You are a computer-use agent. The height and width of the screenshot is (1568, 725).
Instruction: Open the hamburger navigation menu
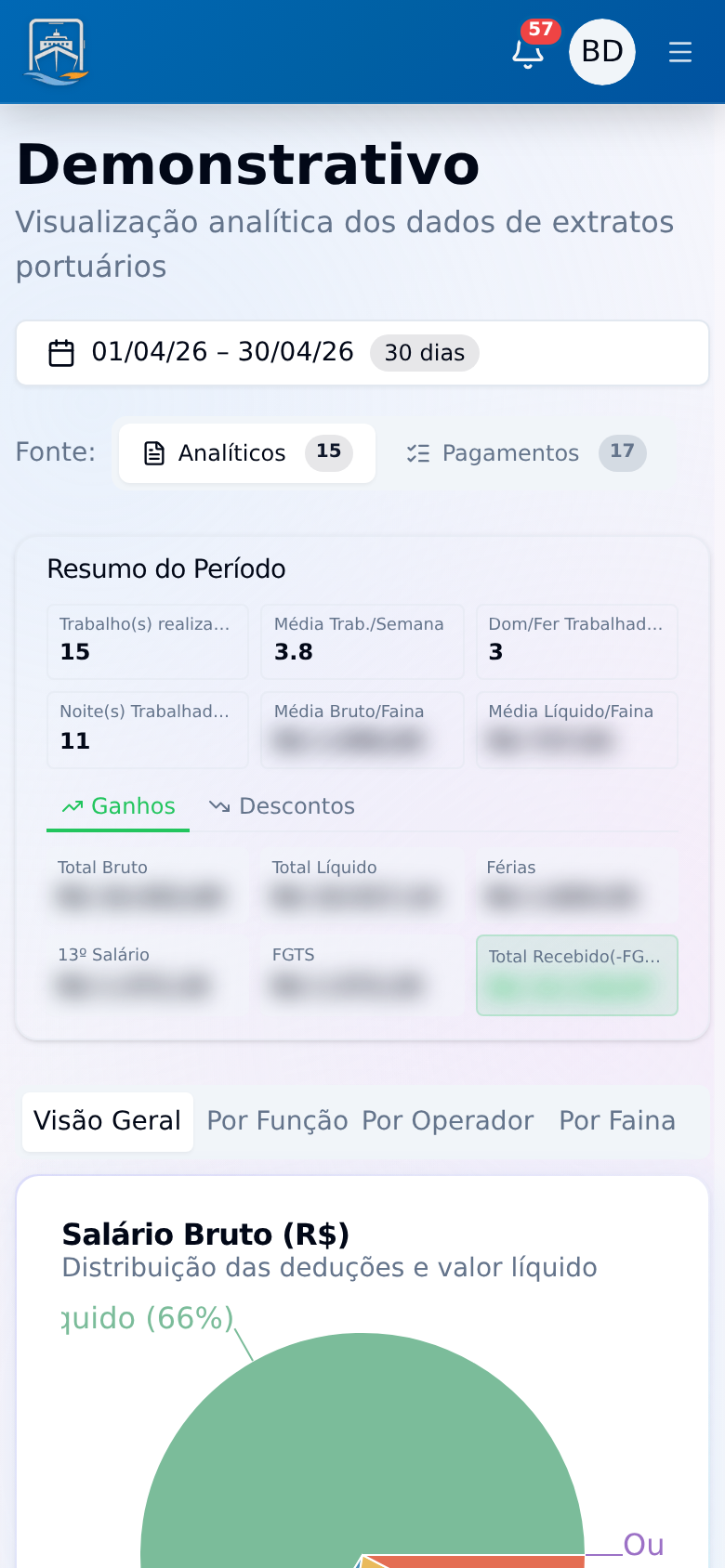pos(680,52)
